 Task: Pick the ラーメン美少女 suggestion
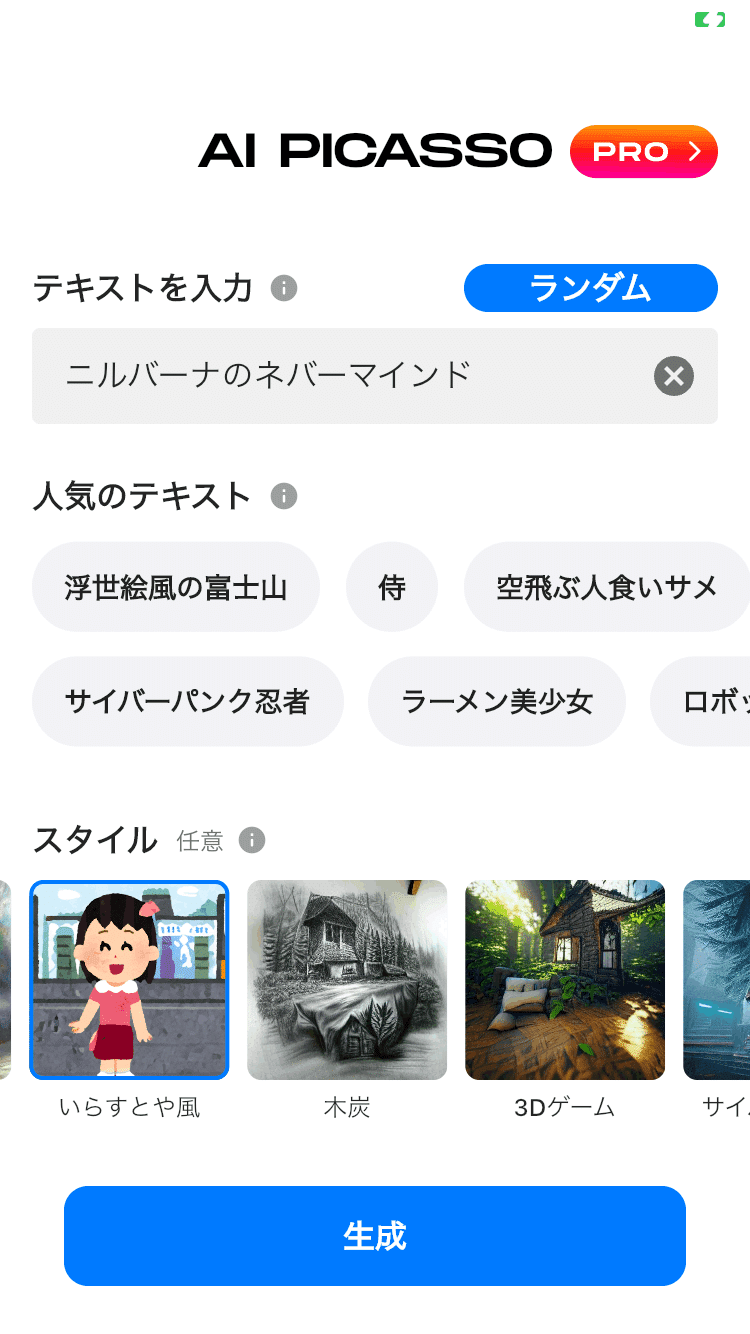(x=497, y=701)
